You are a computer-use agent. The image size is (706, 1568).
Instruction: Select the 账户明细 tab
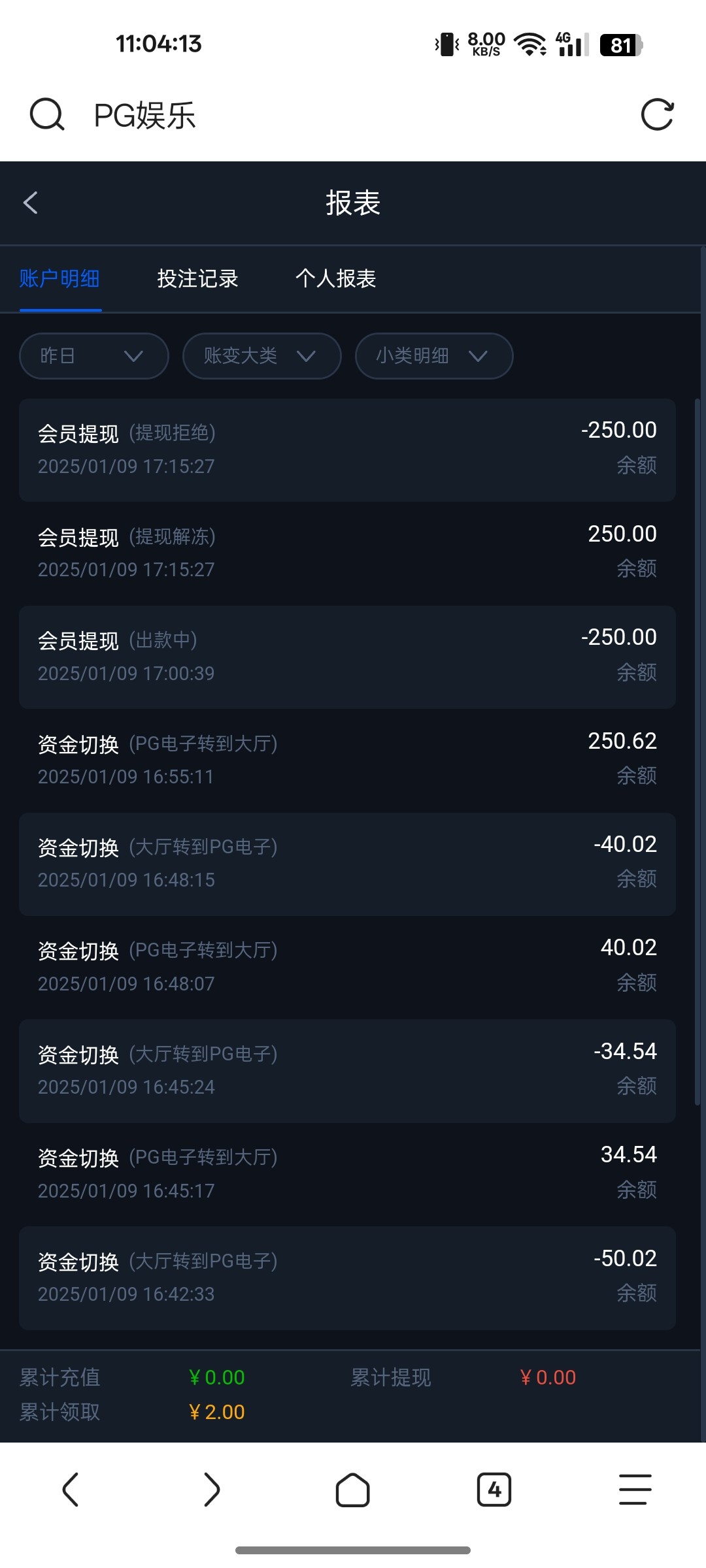(x=59, y=279)
